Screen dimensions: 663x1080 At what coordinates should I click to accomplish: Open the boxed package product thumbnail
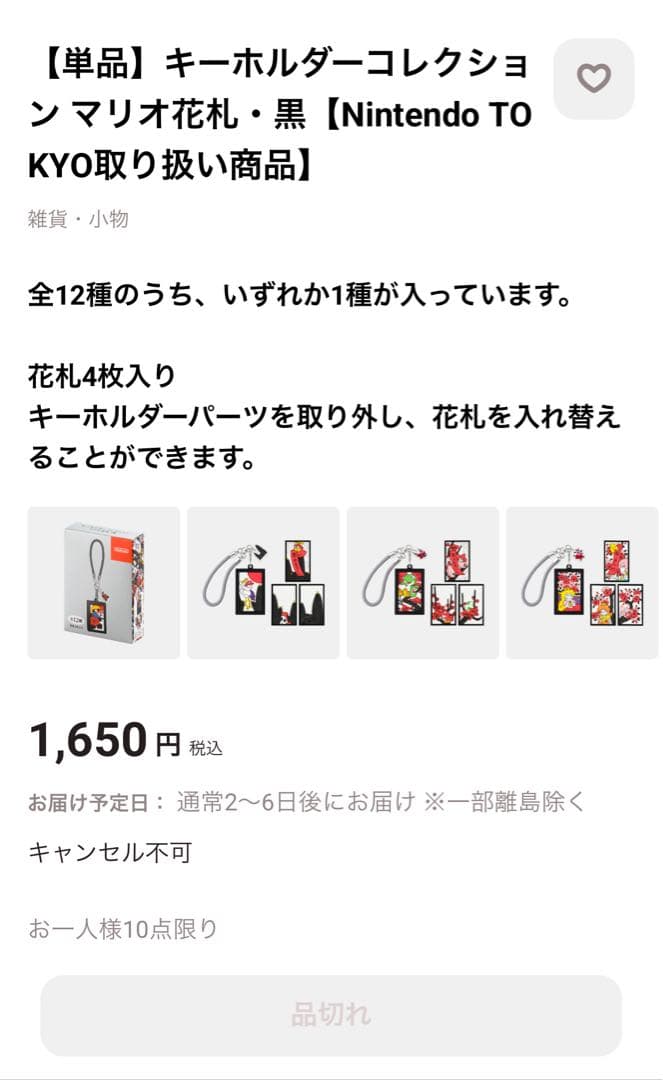(104, 583)
